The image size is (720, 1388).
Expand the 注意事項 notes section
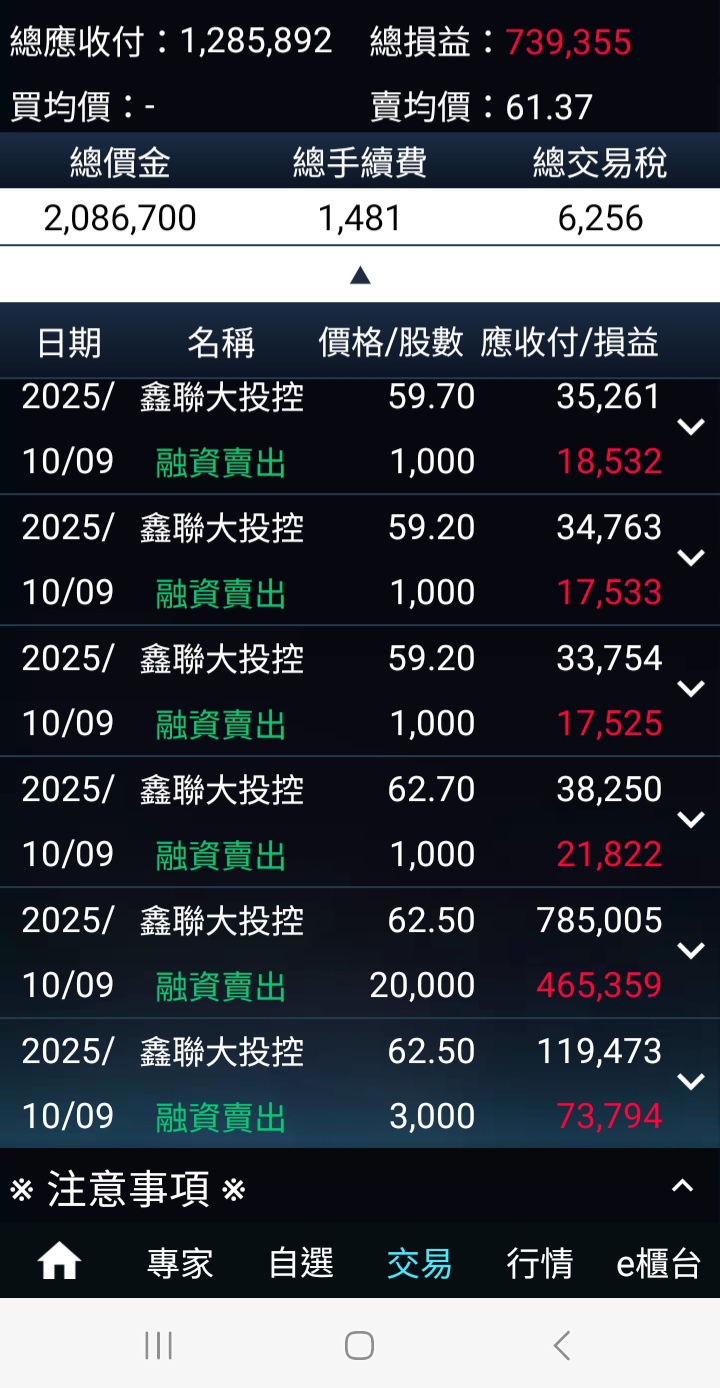tap(682, 1188)
